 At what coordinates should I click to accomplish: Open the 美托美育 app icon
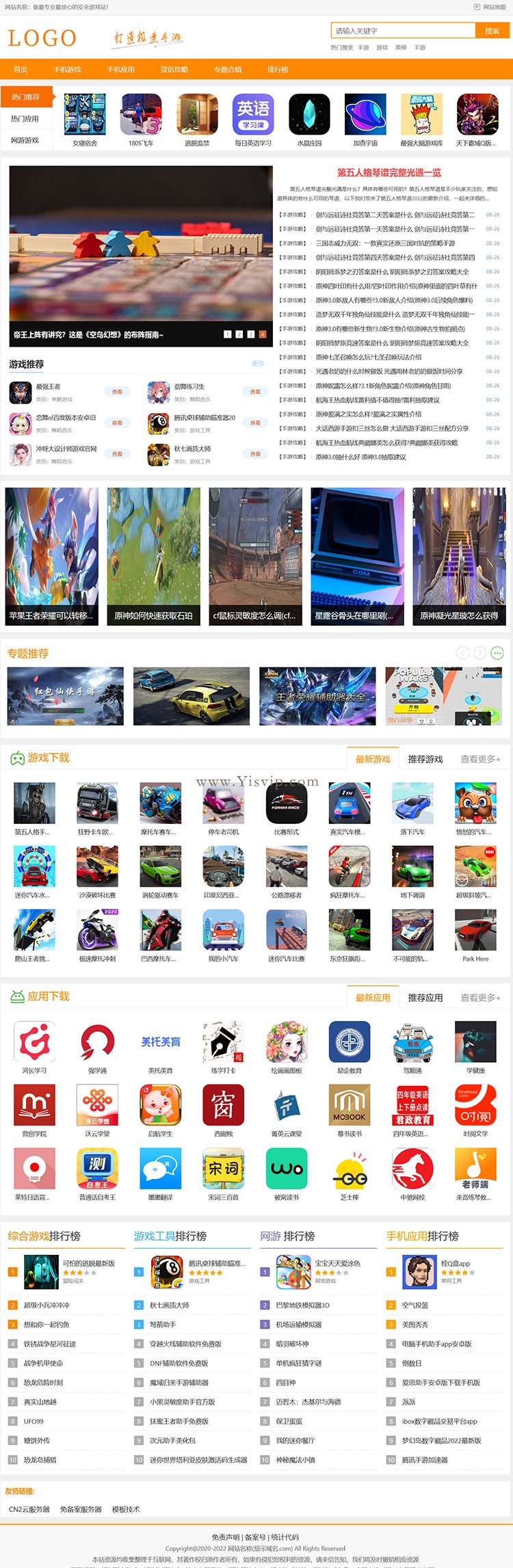point(161,1046)
